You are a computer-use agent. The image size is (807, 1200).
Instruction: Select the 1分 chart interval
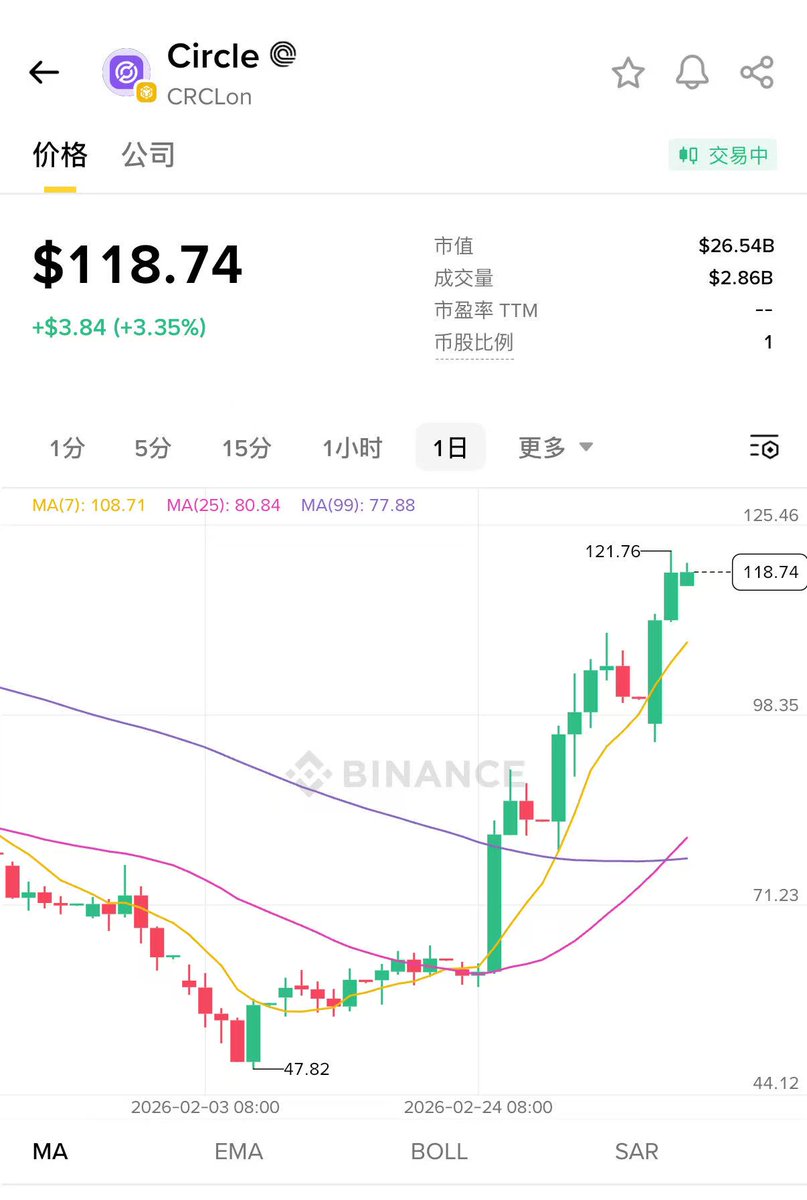click(67, 448)
